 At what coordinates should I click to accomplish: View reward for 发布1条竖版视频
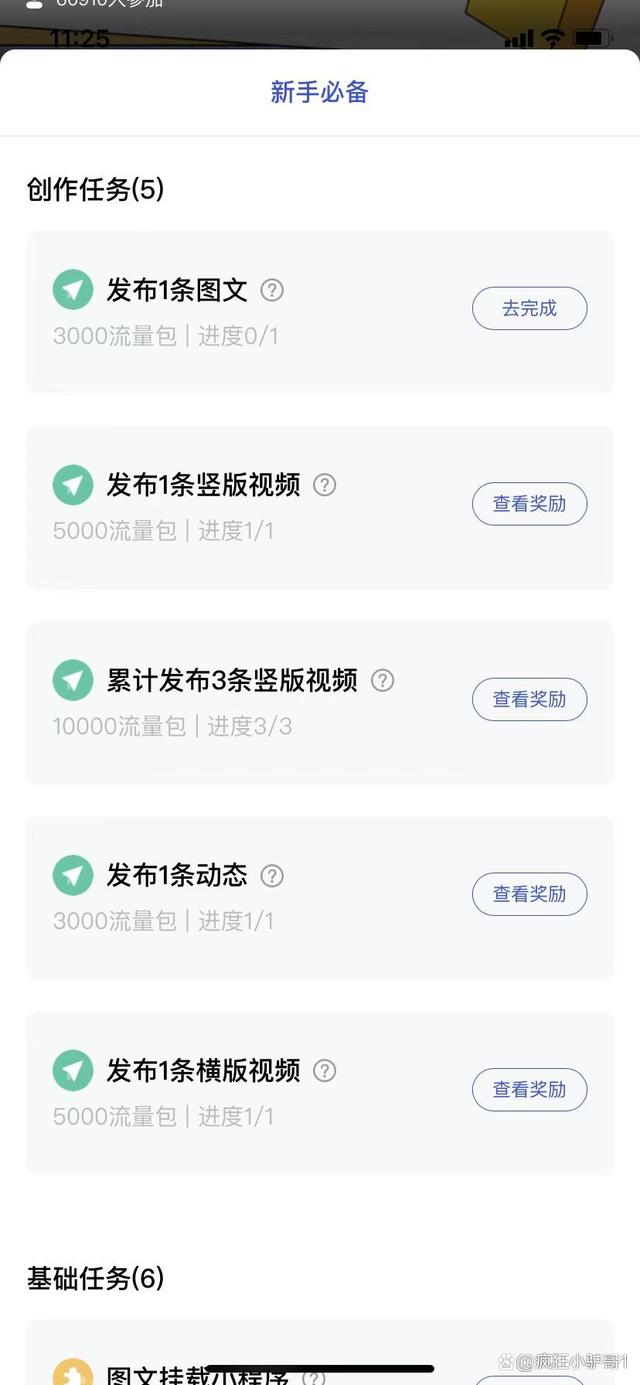tap(529, 504)
